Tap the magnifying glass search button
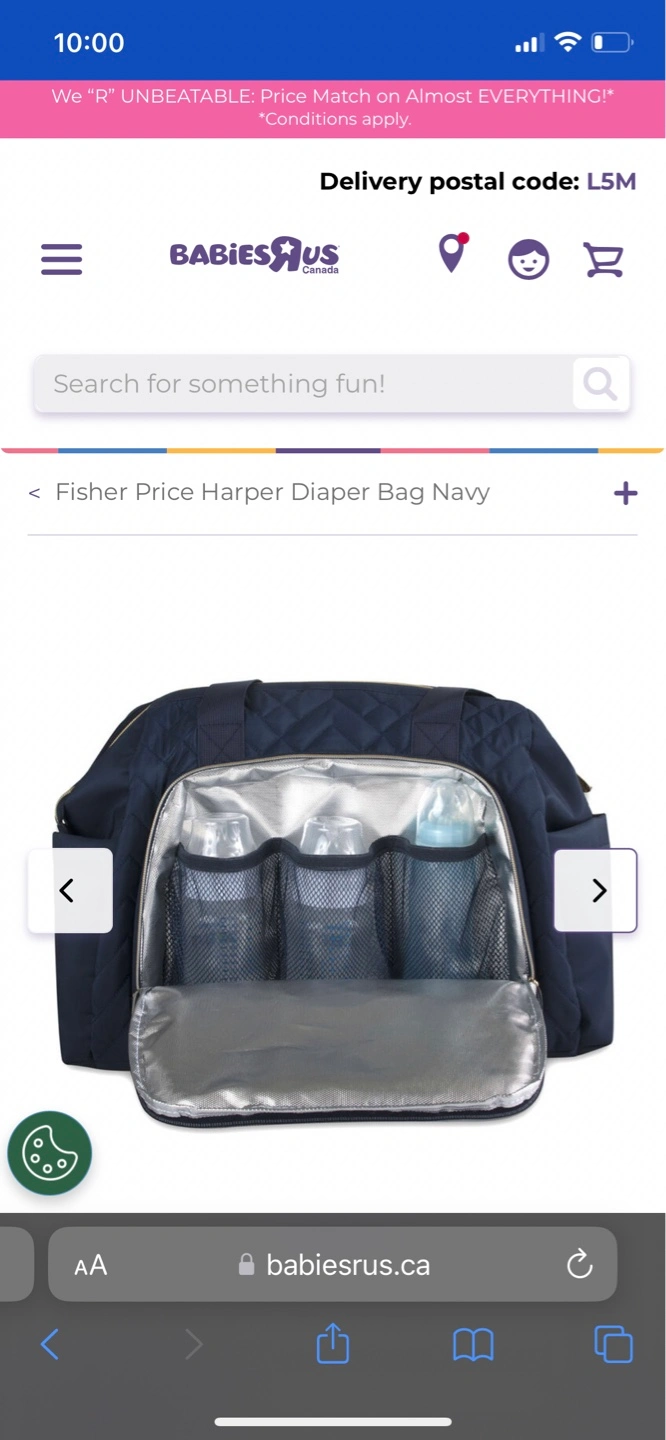This screenshot has width=666, height=1440. [x=600, y=383]
